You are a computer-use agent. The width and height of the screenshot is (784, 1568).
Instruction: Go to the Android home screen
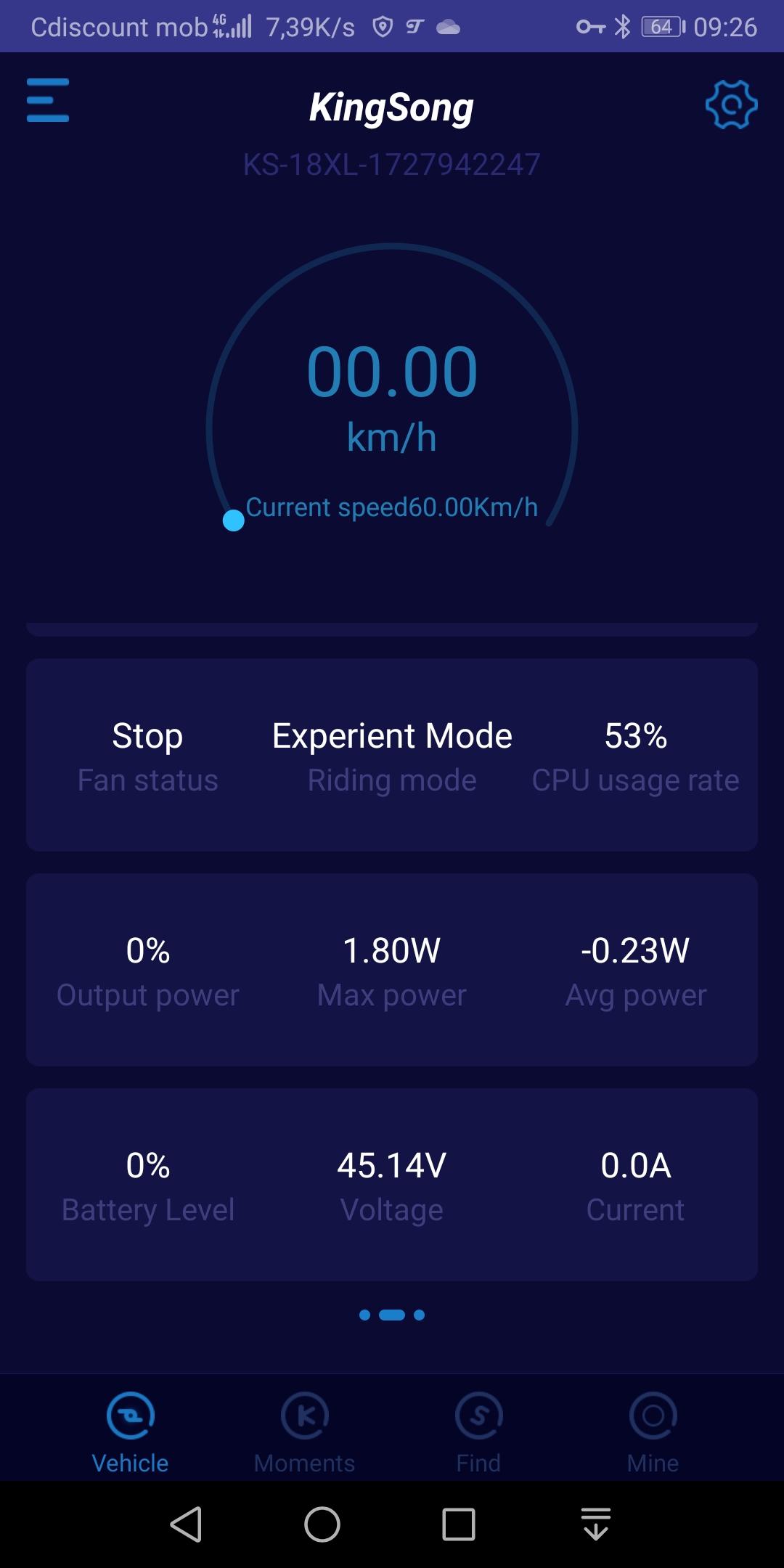(322, 1524)
